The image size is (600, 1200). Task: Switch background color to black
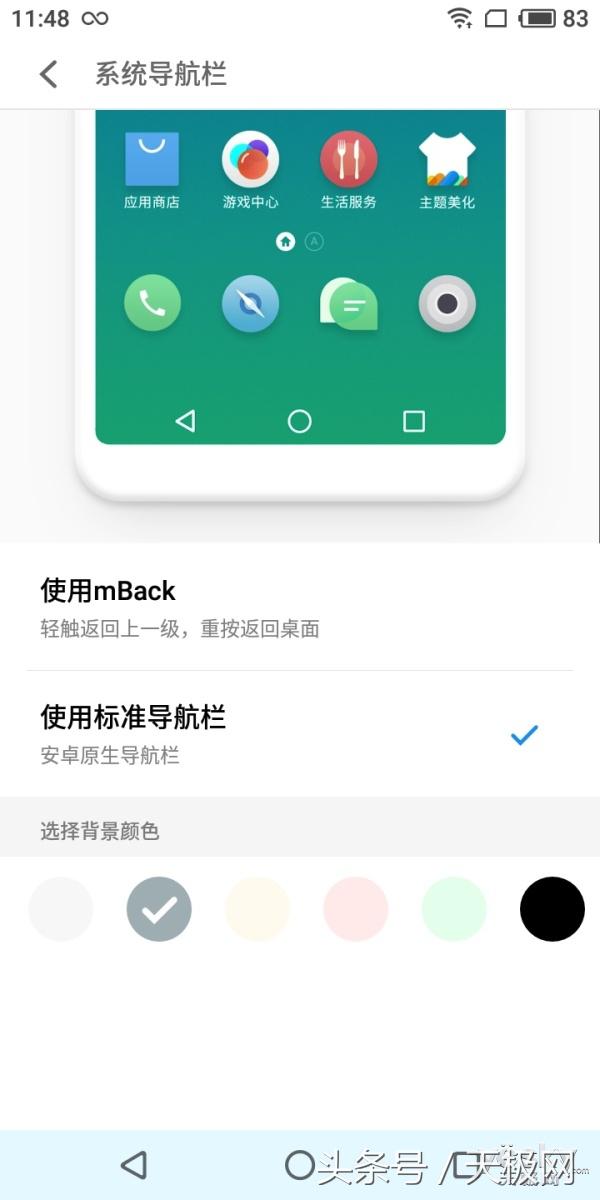(x=552, y=909)
